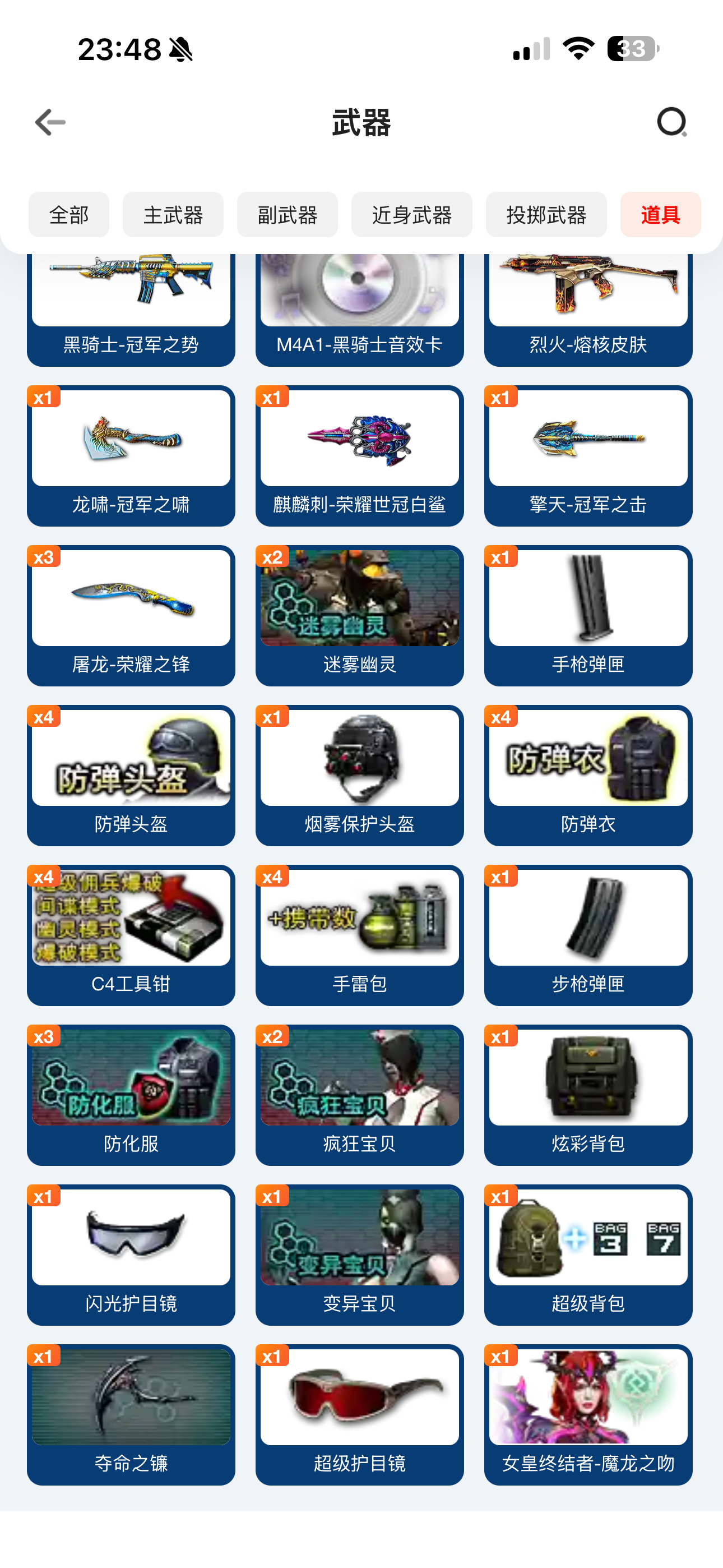
Task: Open the 女皇终结者-魔龙之吻 card
Action: [588, 1414]
